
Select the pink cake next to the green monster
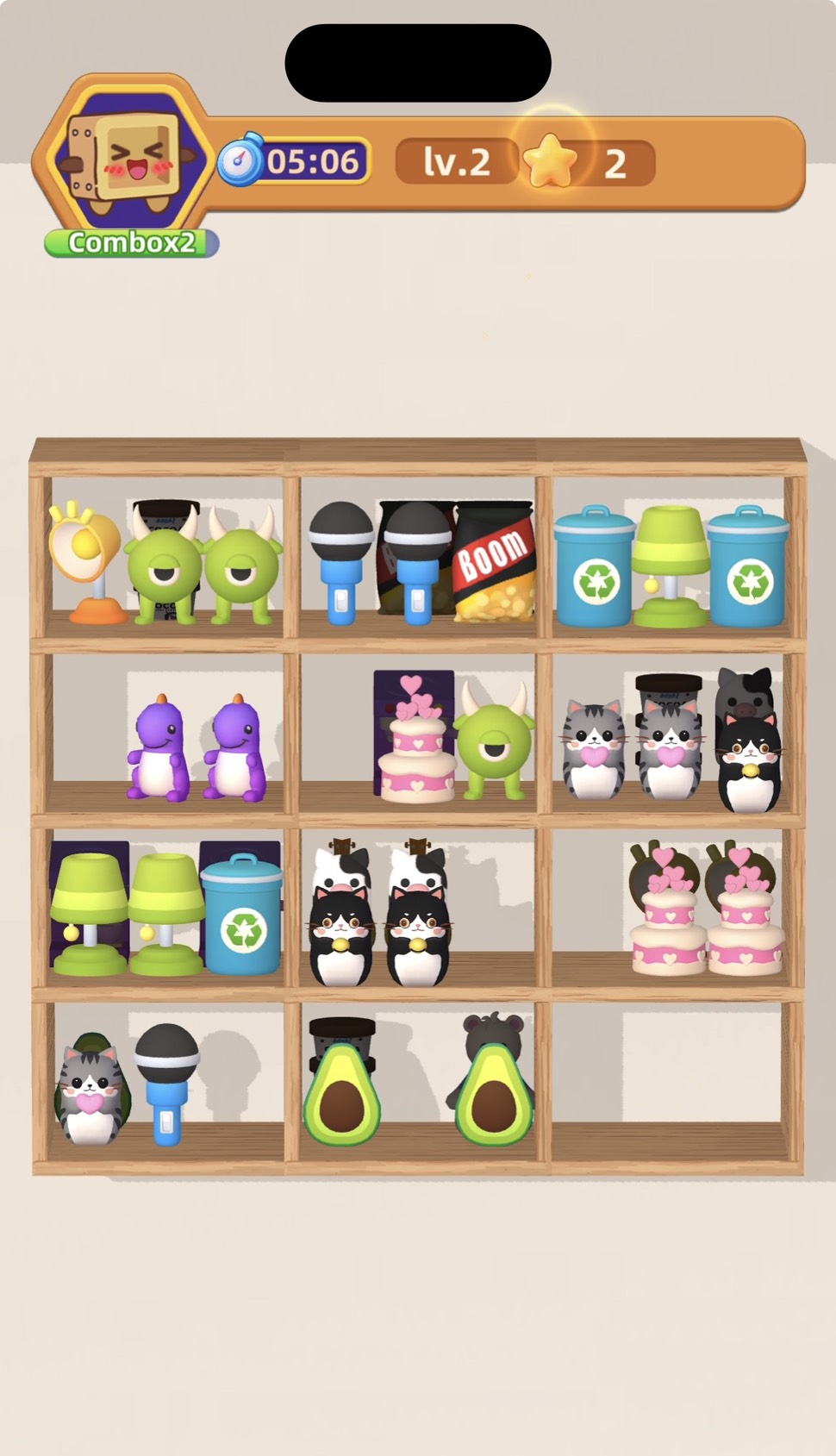(x=416, y=750)
